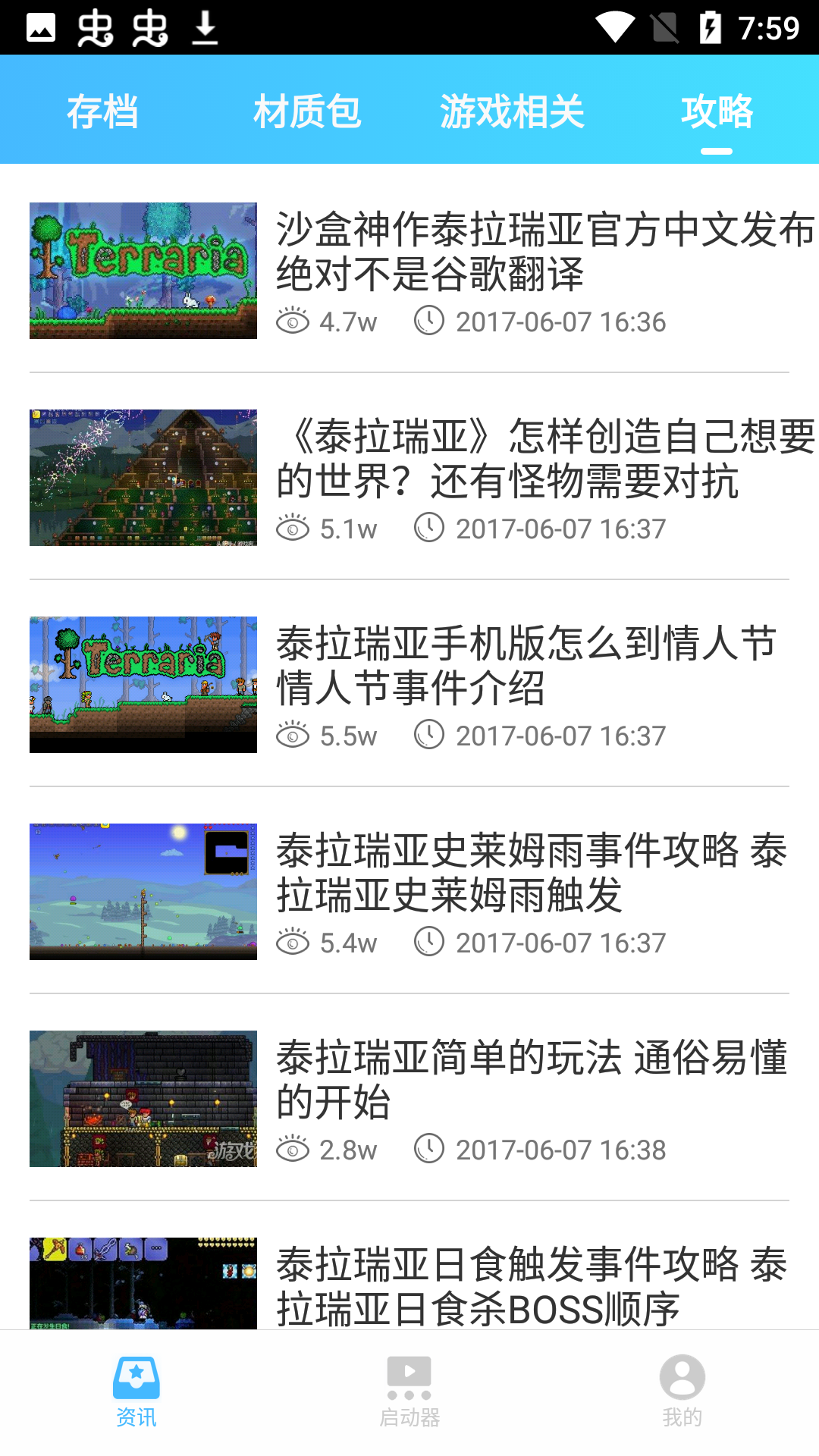Click the eye icon on the 史莱姆雨 article
This screenshot has height=1456, width=819.
(x=293, y=943)
